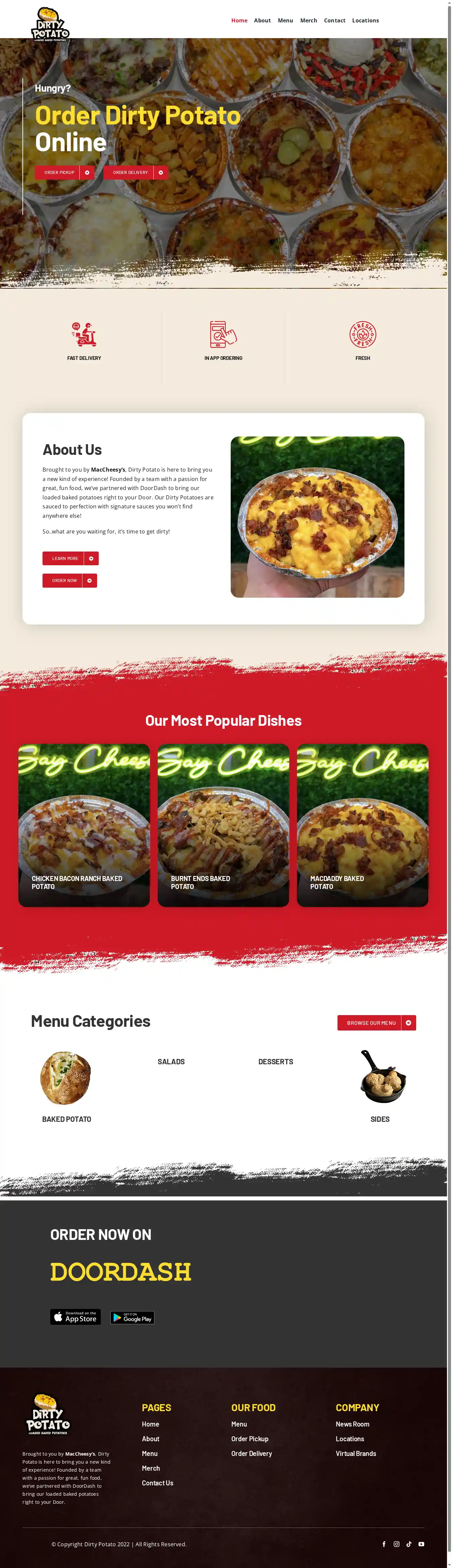Open the News Room footer link
452x1568 pixels.
tap(352, 1425)
